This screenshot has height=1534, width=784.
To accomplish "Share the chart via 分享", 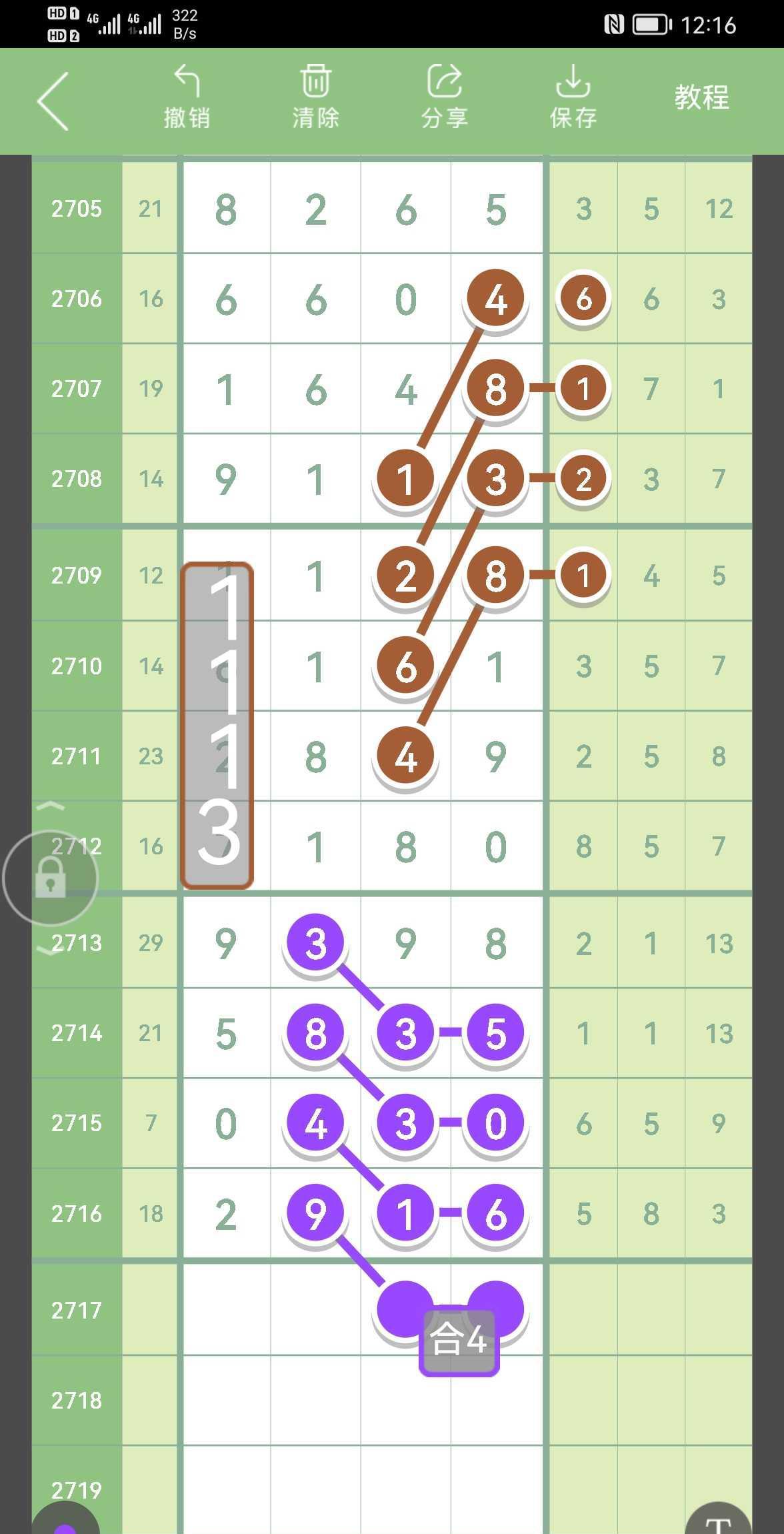I will tap(444, 97).
